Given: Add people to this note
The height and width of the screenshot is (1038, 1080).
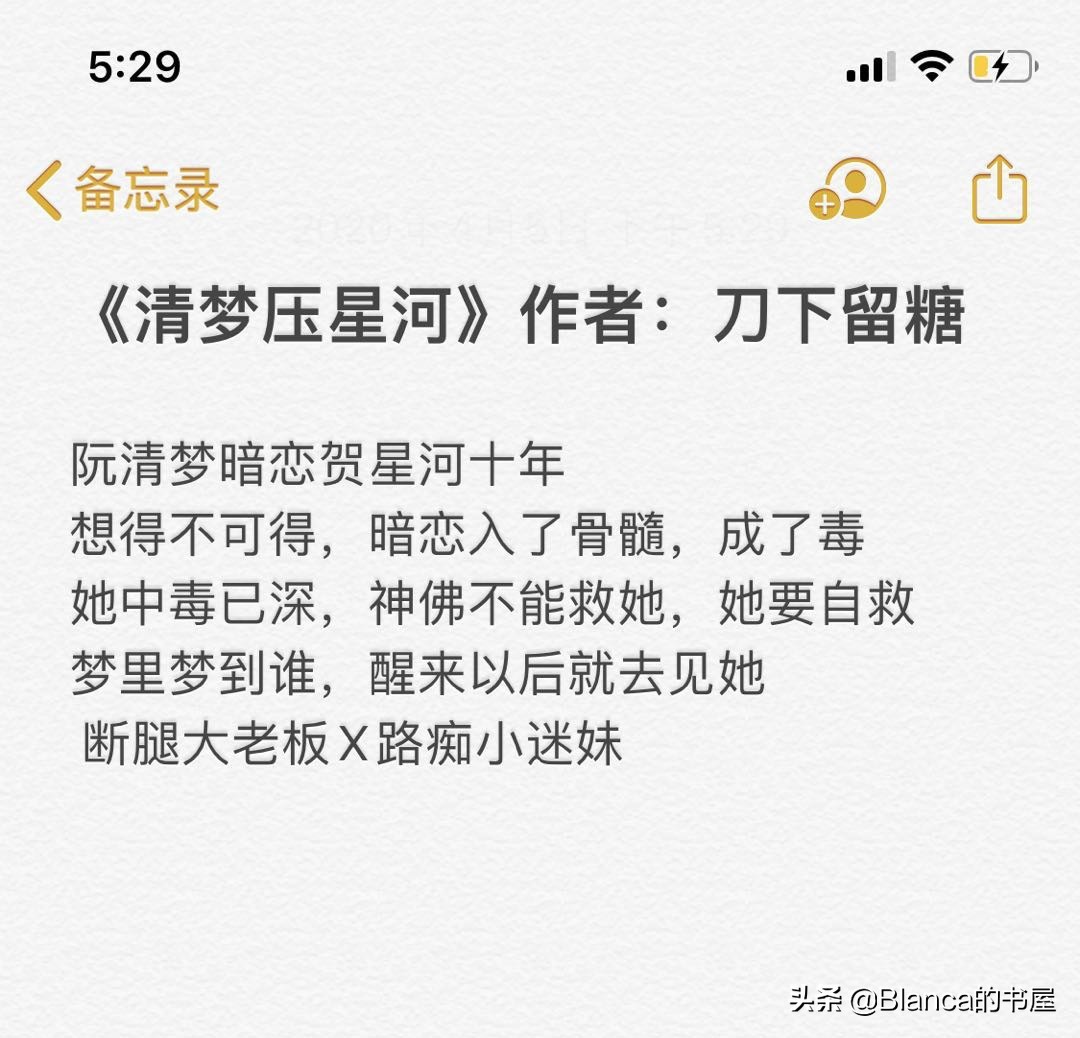Looking at the screenshot, I should point(848,189).
